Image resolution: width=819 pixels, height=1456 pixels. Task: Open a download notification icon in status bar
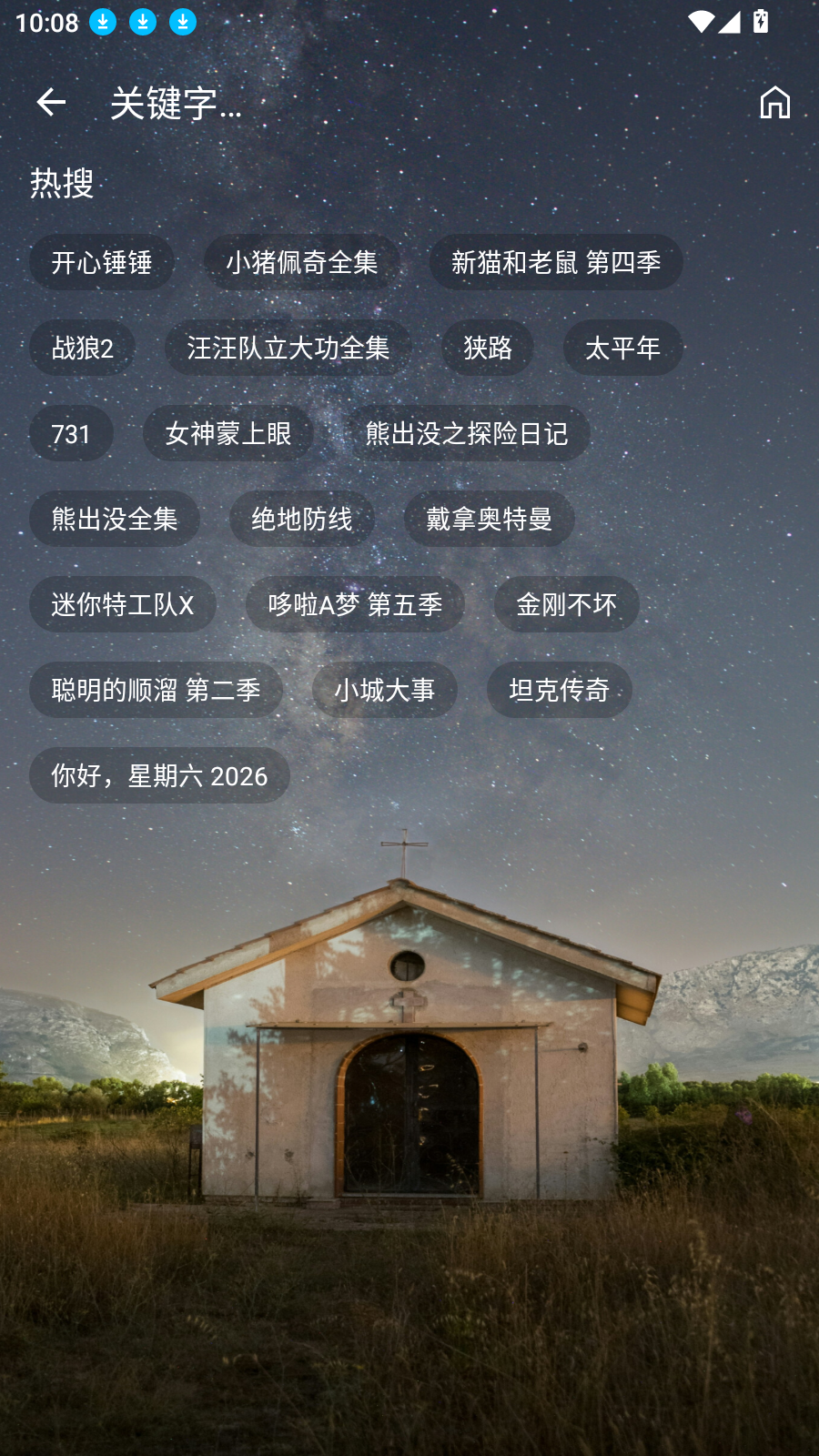(x=102, y=21)
